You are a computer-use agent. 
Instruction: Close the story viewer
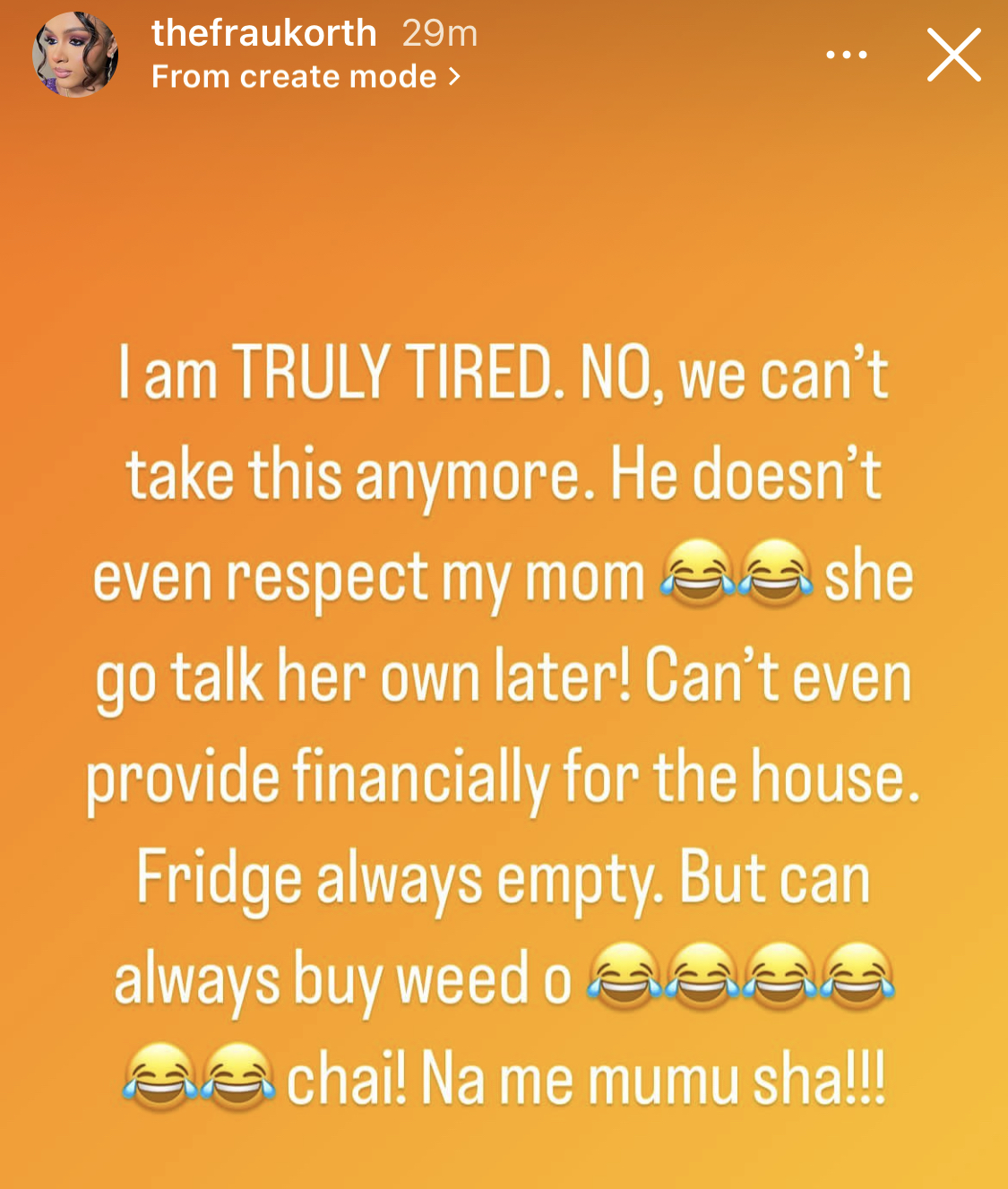point(953,55)
